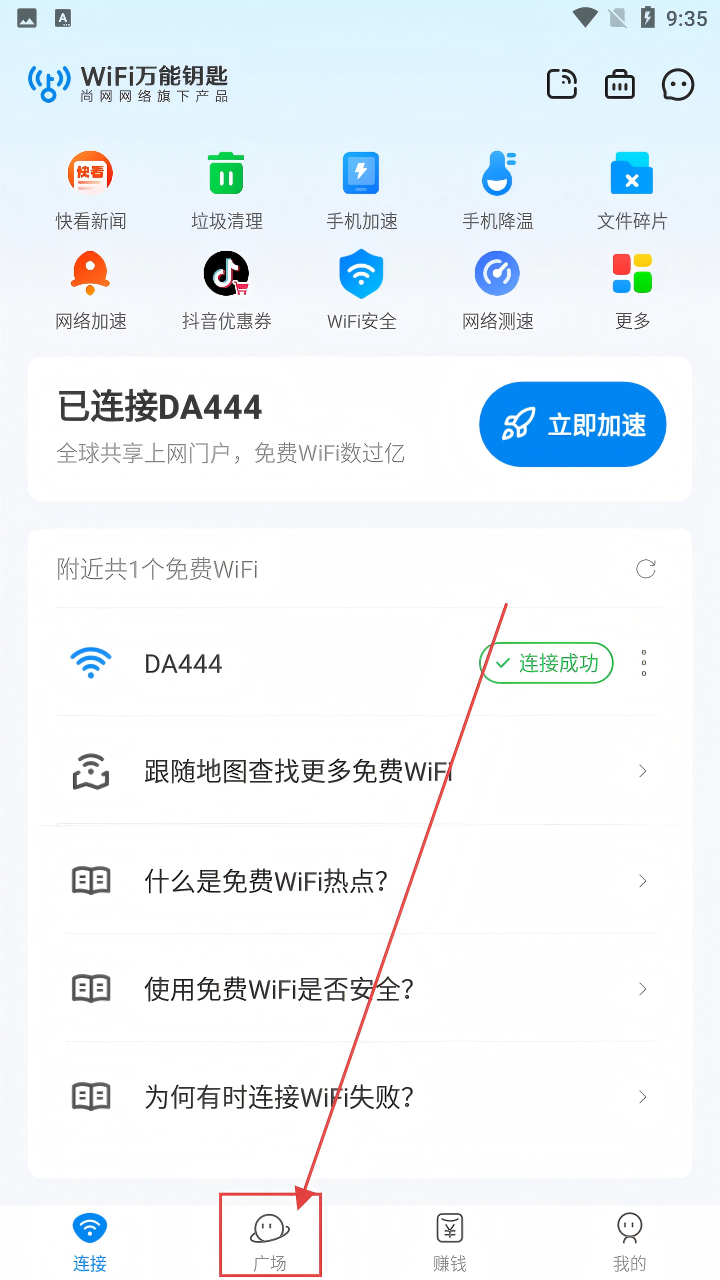Open options menu for DA444 network
Viewport: 720px width, 1280px height.
tap(644, 663)
